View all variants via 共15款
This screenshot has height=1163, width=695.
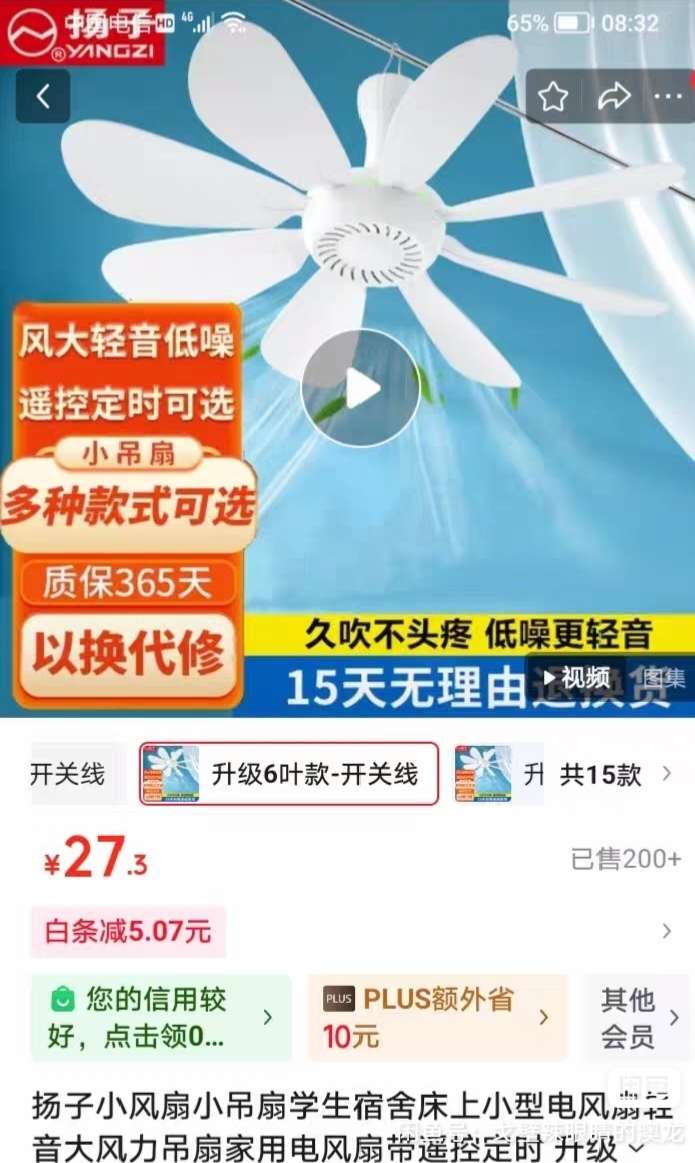click(613, 774)
